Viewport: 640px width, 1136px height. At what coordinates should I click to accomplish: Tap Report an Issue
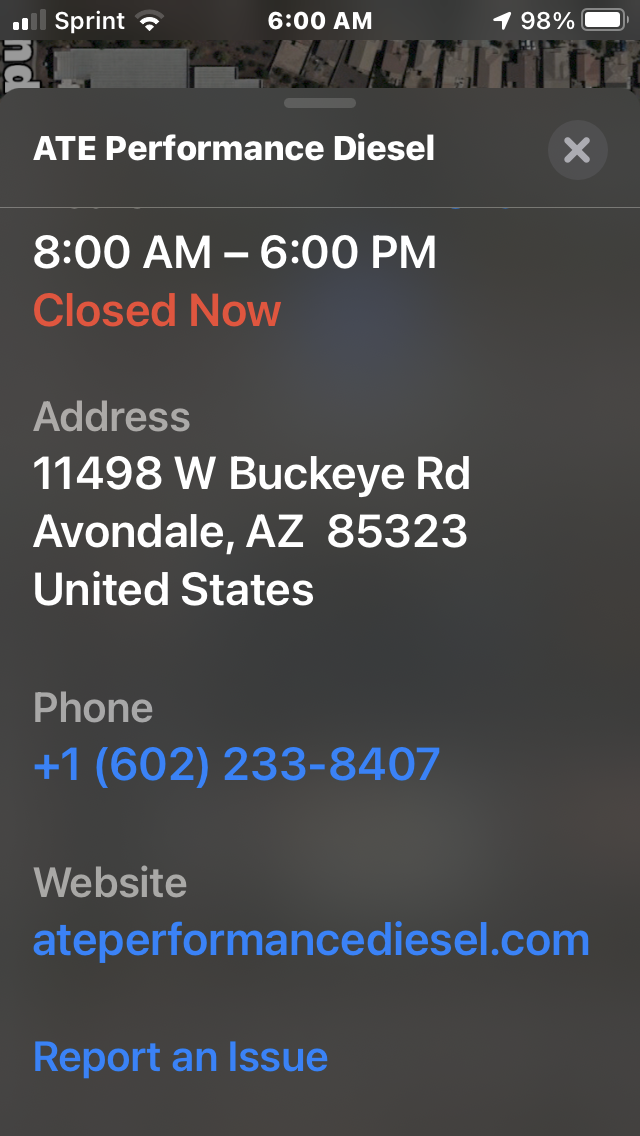click(181, 1056)
